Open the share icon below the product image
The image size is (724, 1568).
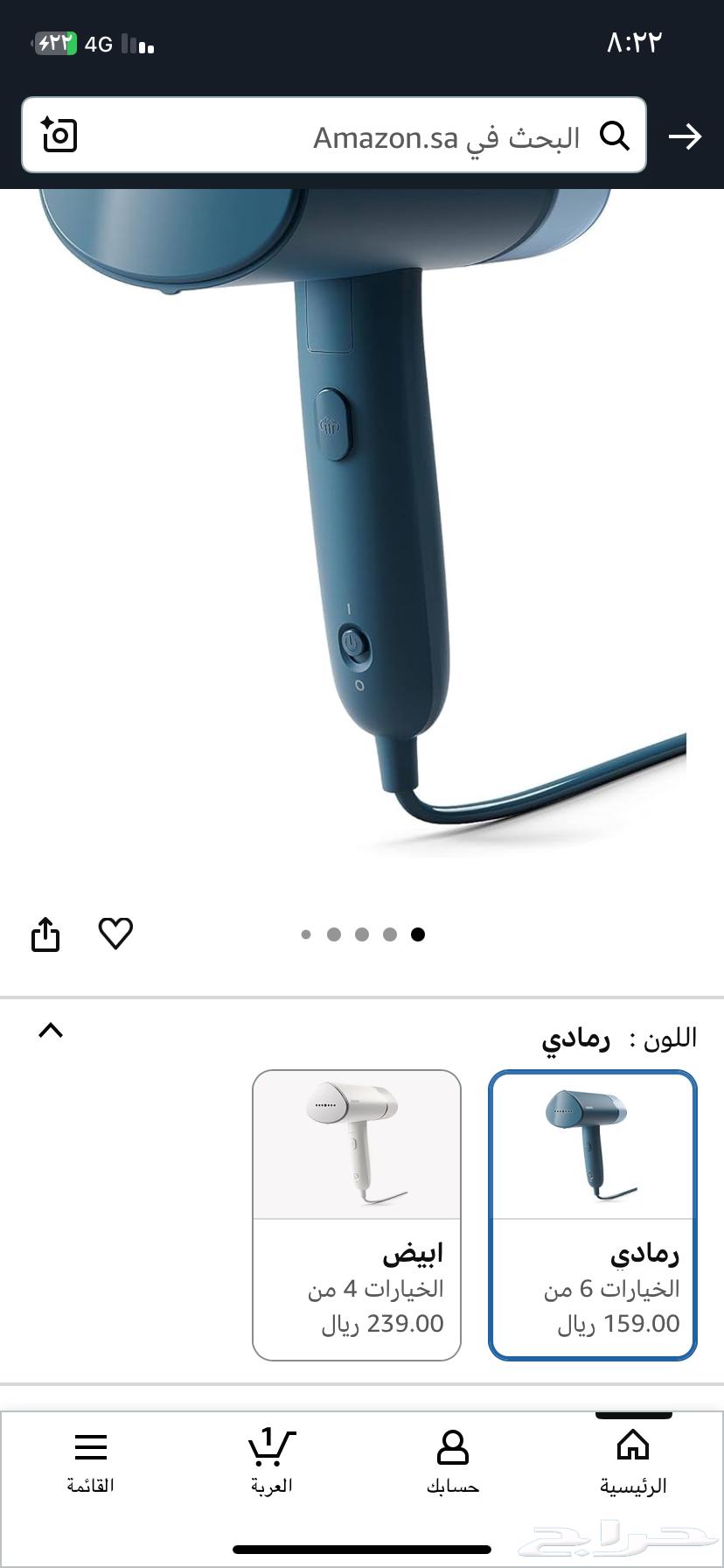pyautogui.click(x=45, y=934)
